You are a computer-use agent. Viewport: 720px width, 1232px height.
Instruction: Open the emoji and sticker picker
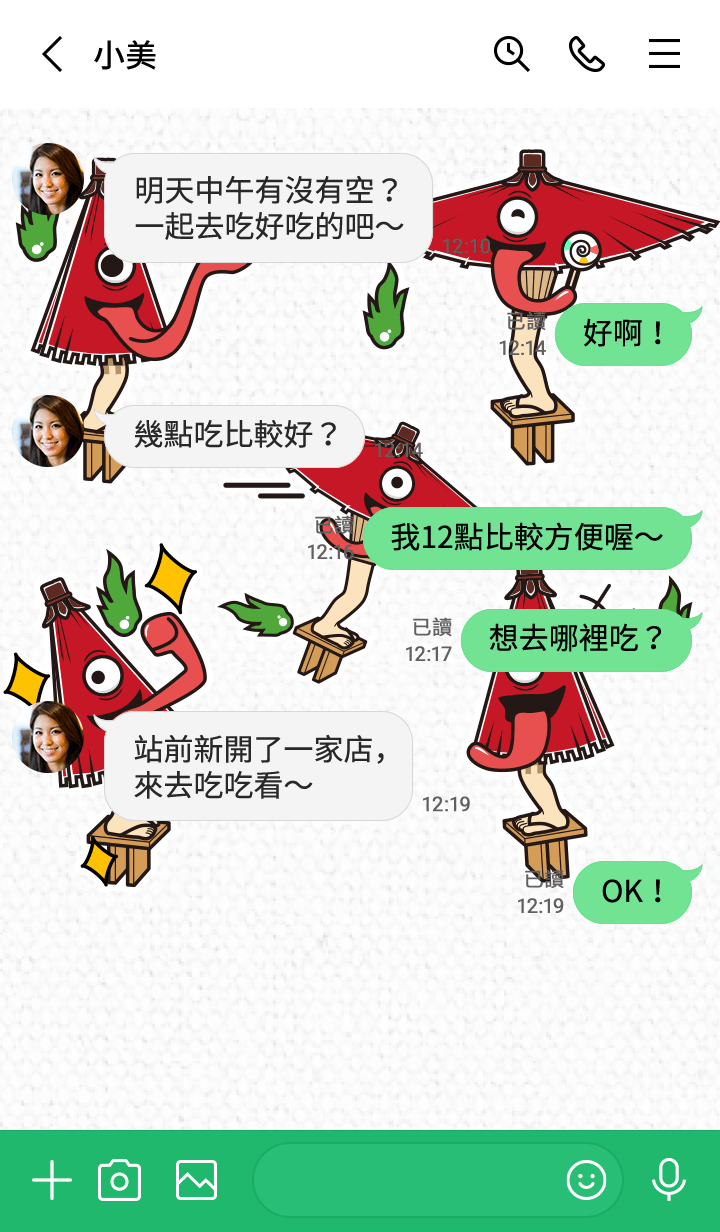tap(587, 1181)
